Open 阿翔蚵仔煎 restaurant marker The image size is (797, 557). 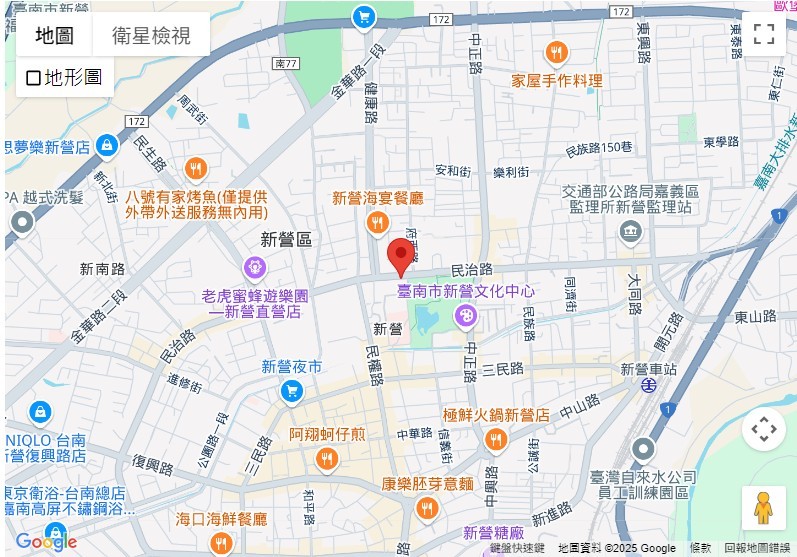point(325,459)
